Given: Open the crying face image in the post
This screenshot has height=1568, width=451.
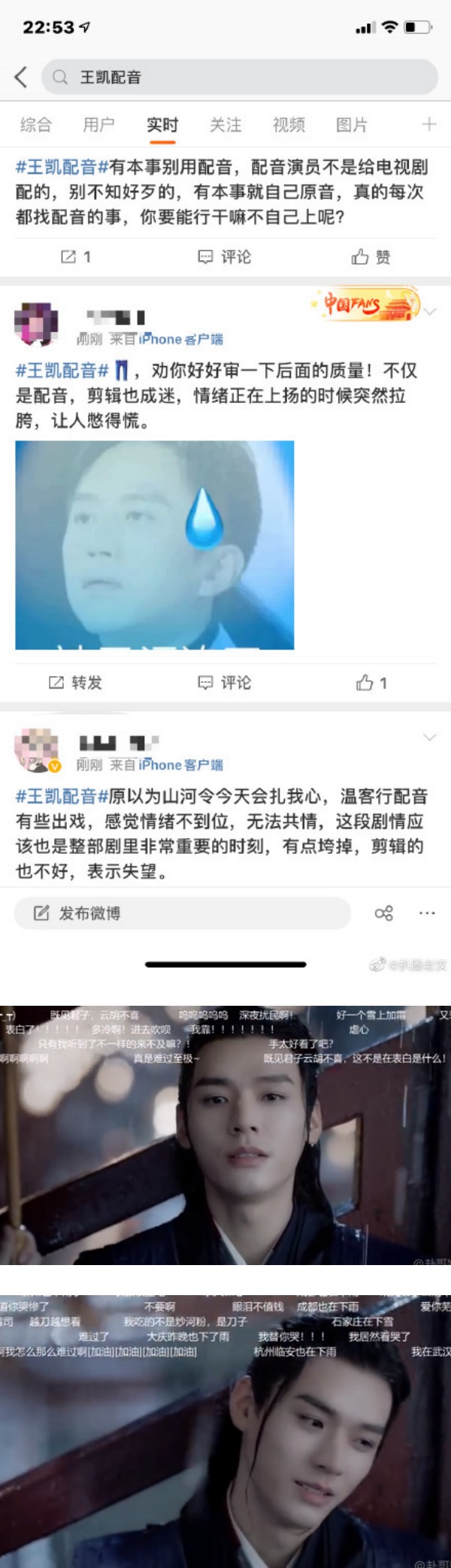Looking at the screenshot, I should [x=154, y=545].
